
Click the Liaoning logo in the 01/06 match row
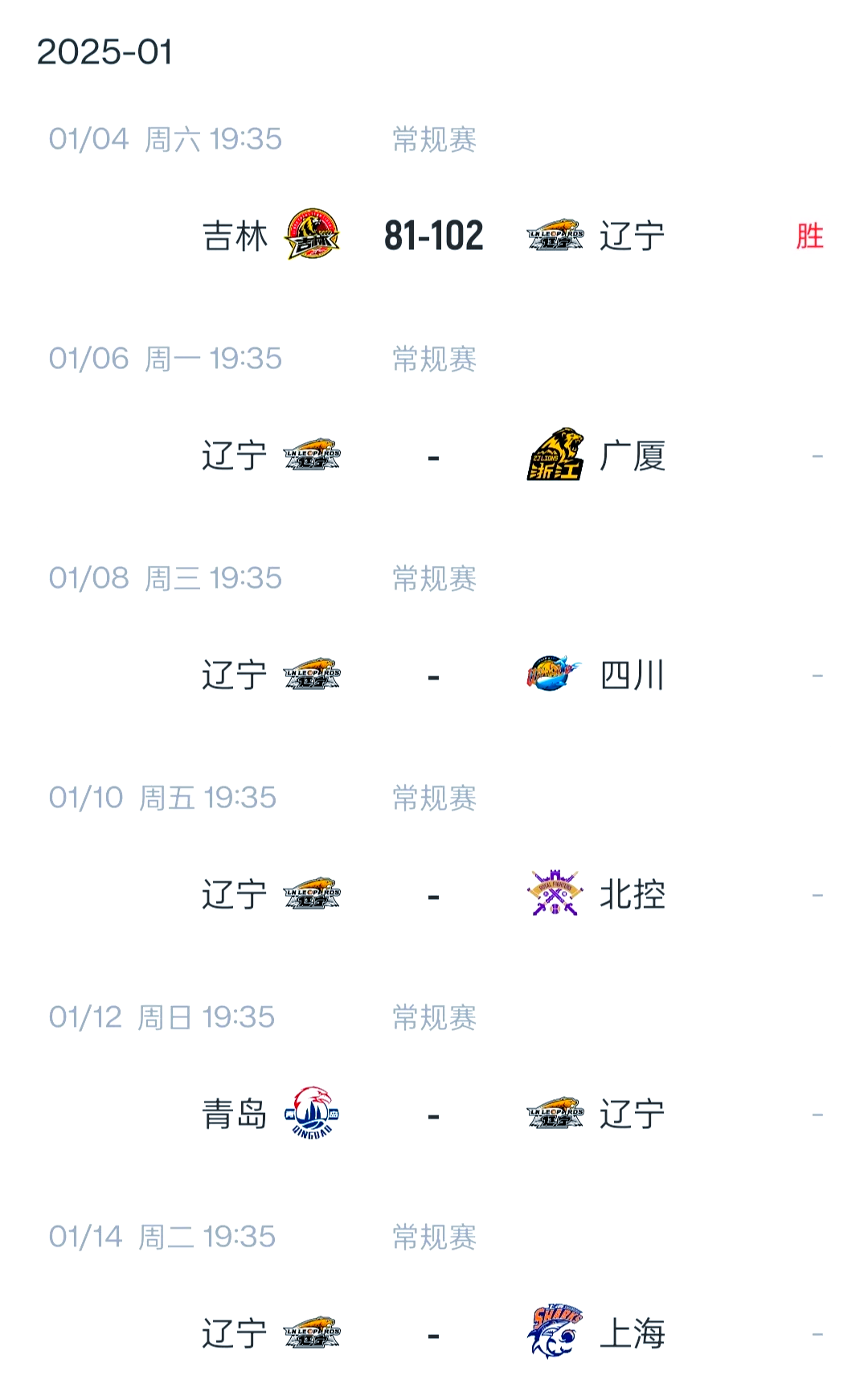point(313,454)
